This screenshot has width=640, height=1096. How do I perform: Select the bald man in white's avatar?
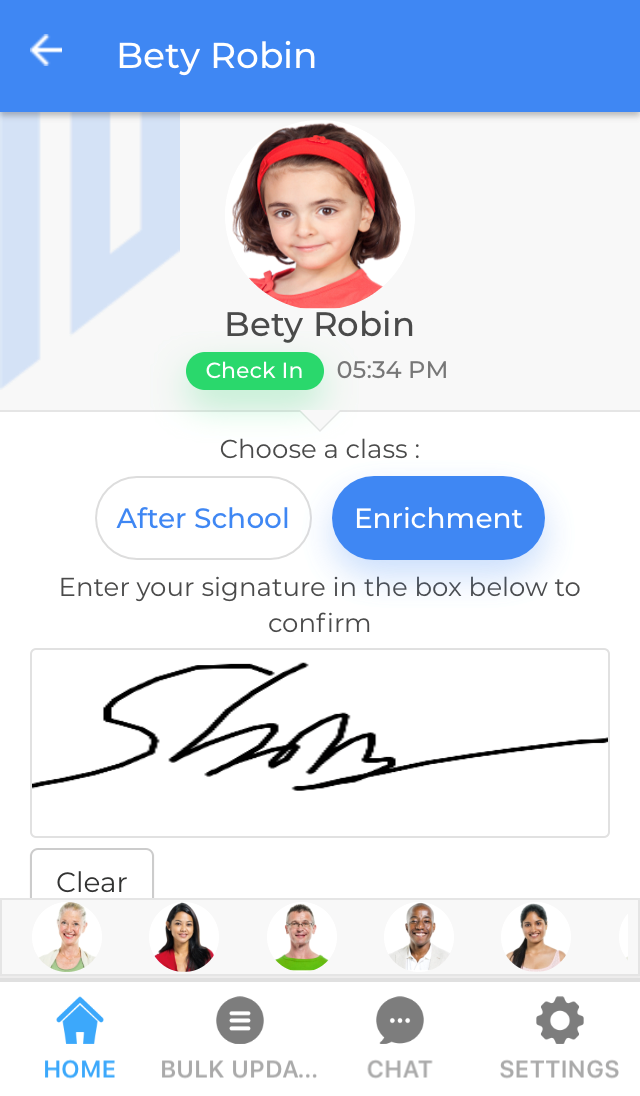(419, 937)
